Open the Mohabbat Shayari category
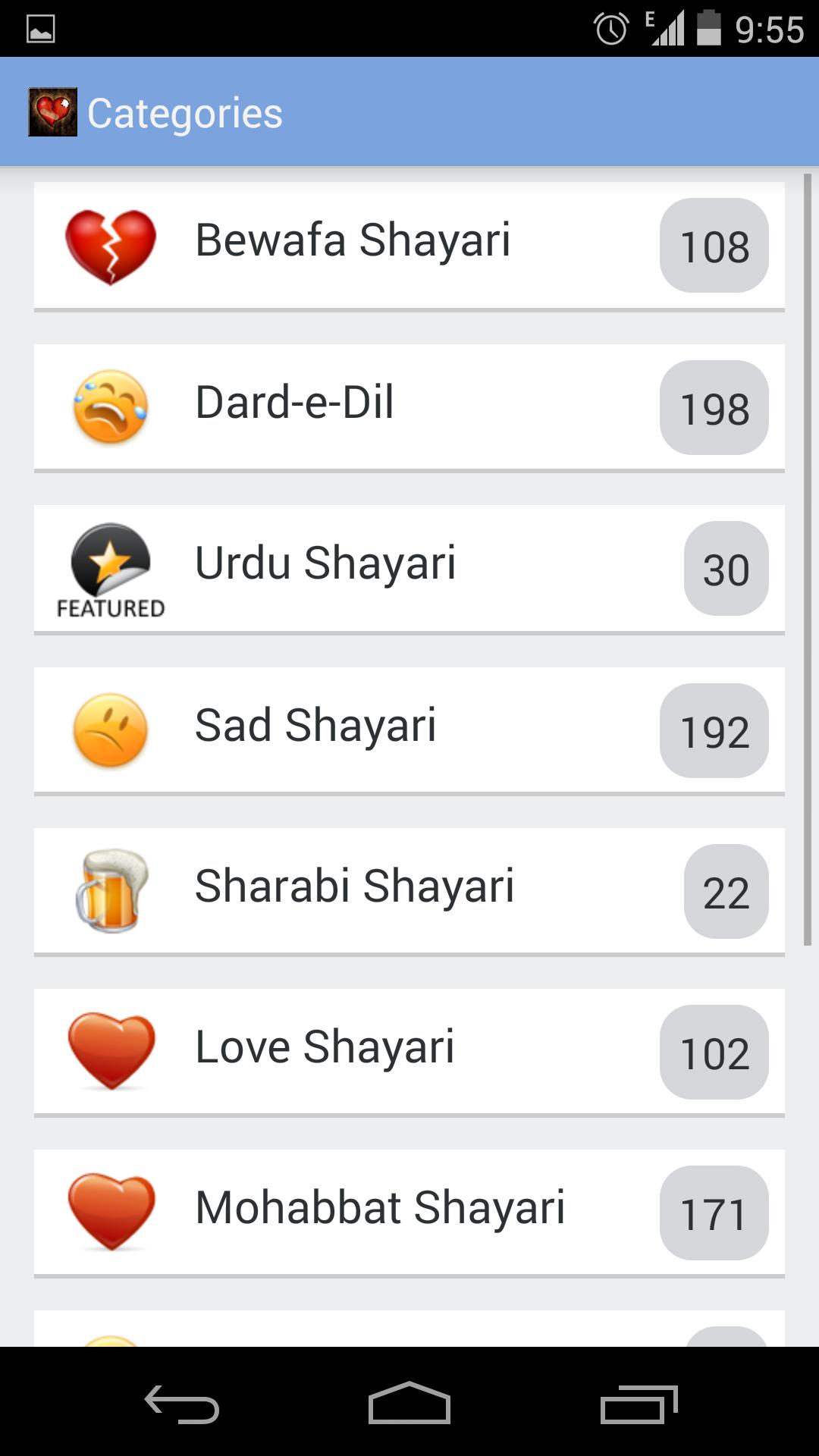This screenshot has height=1456, width=819. click(381, 1207)
